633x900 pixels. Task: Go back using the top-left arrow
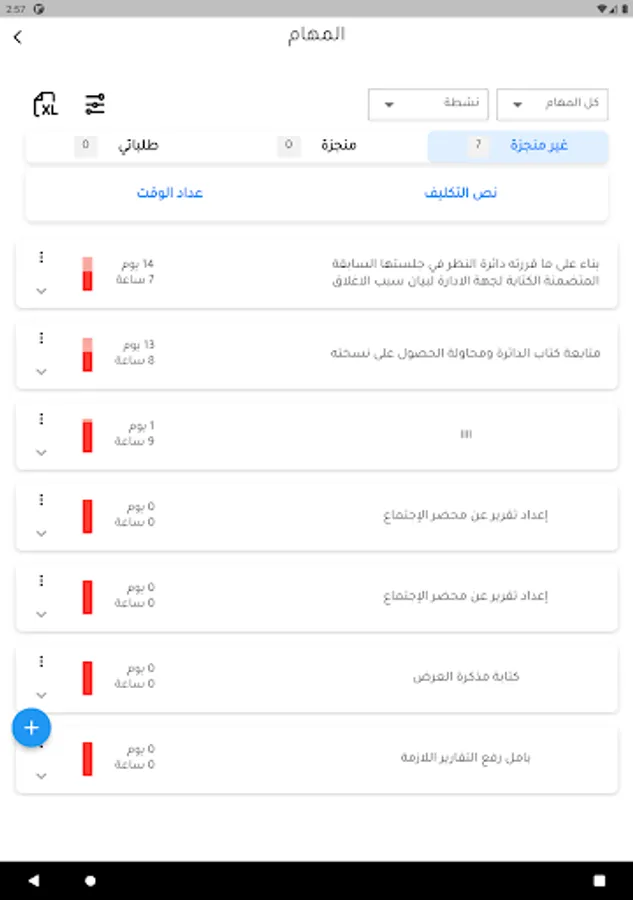tap(18, 37)
